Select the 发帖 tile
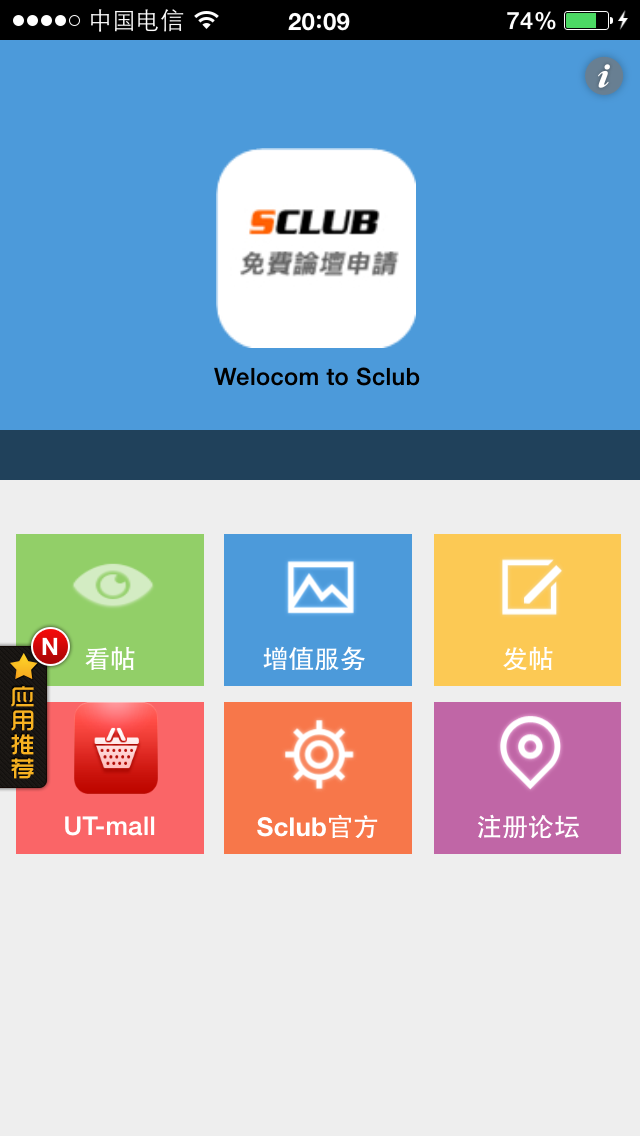The image size is (640, 1136). point(527,610)
